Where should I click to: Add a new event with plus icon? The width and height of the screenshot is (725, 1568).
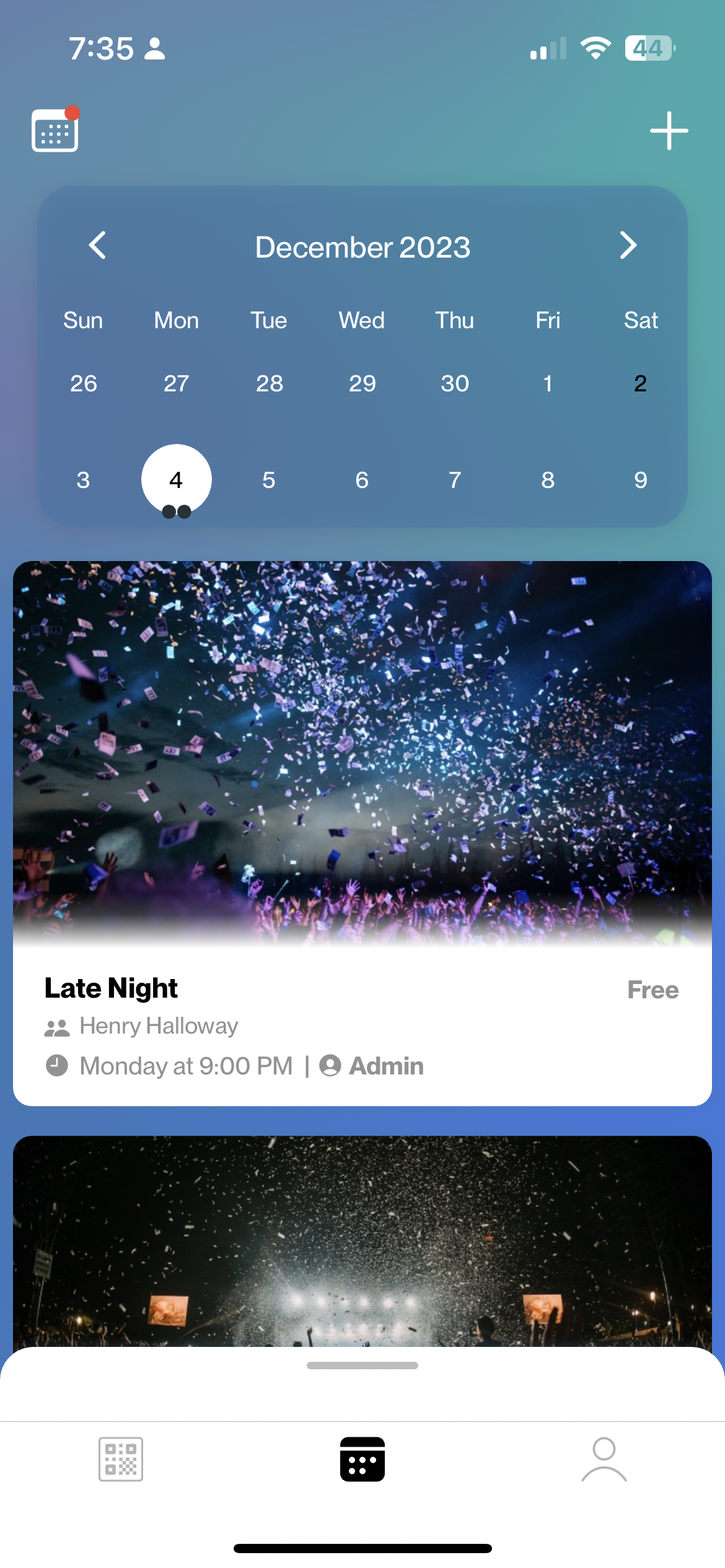click(669, 131)
